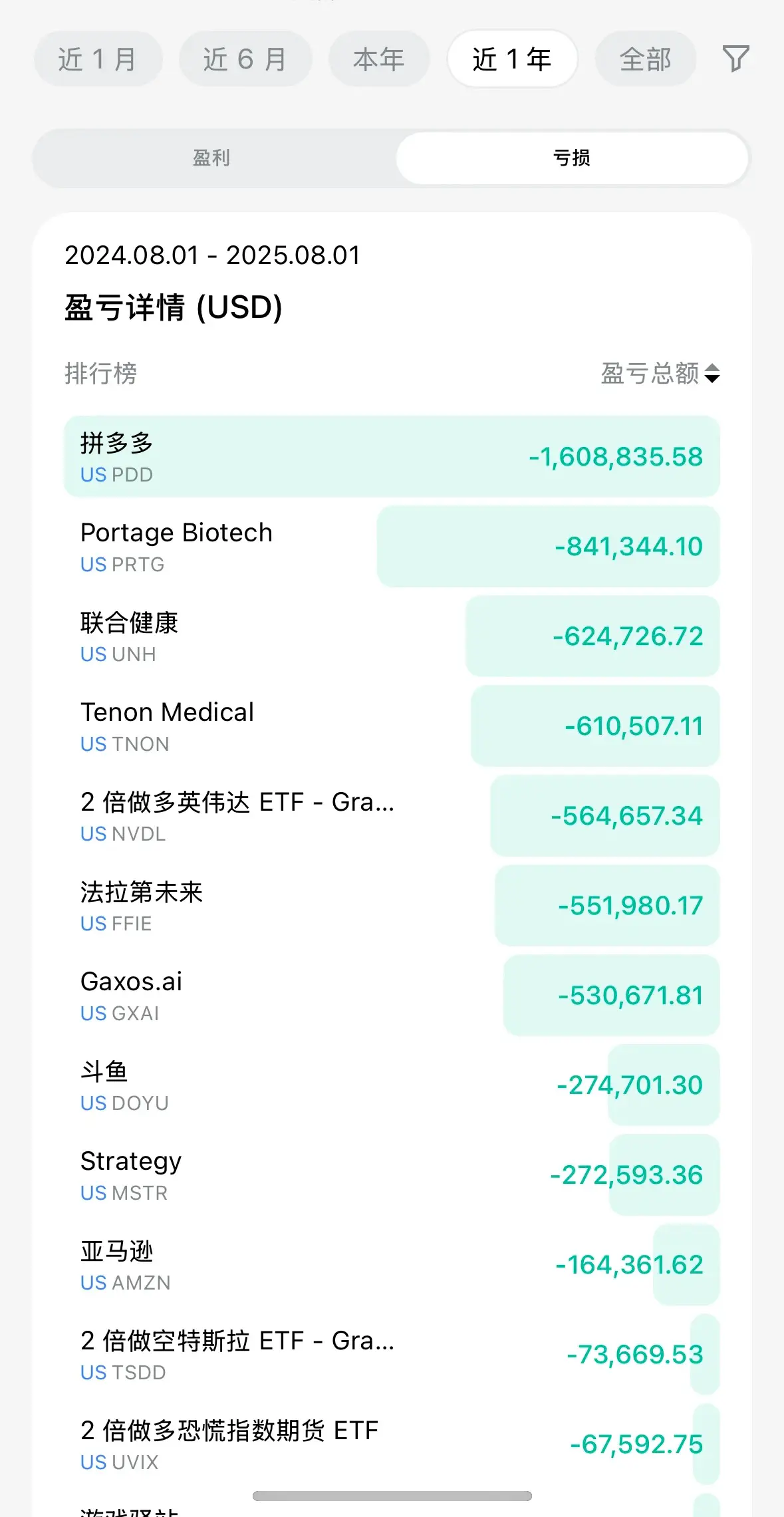
Task: Sort by 盈亏总额
Action: 660,374
